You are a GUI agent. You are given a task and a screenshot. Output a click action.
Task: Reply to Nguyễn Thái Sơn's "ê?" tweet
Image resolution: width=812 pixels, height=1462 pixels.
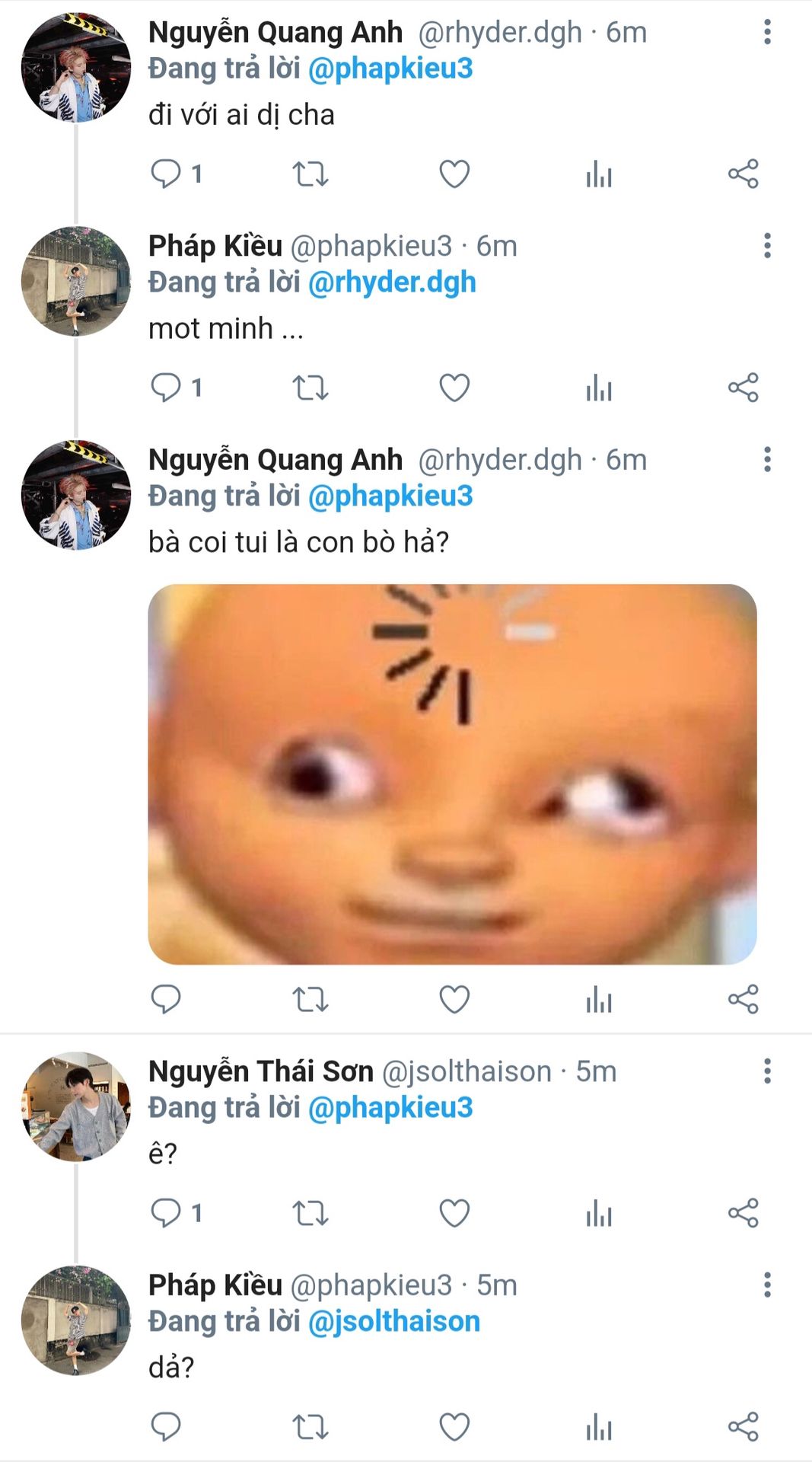pyautogui.click(x=166, y=1213)
